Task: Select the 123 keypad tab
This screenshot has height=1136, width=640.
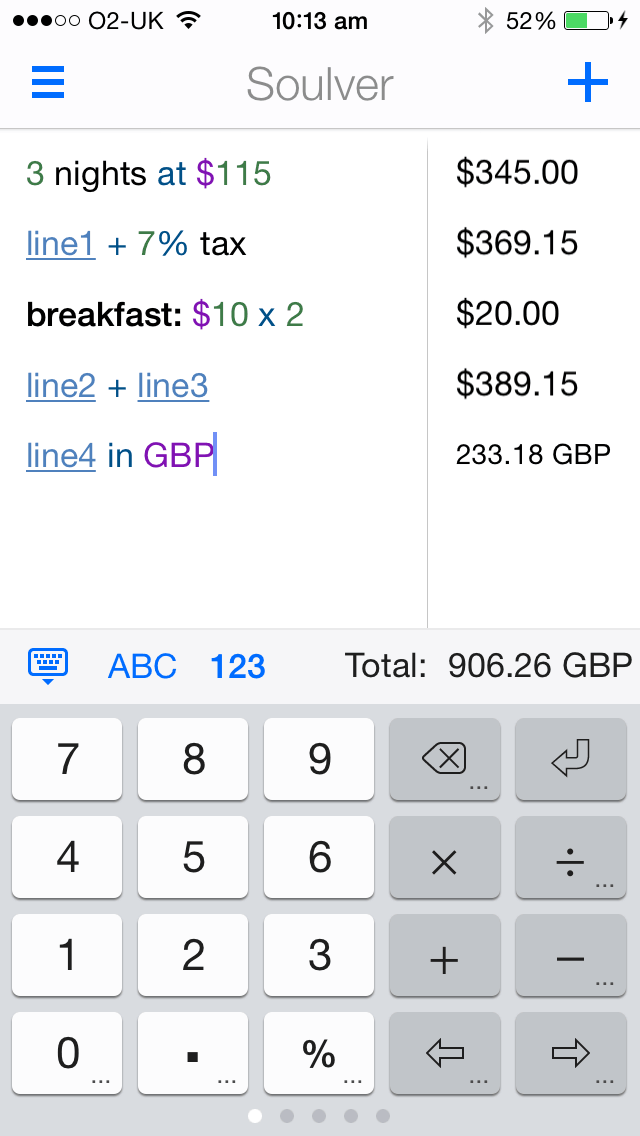Action: click(238, 667)
